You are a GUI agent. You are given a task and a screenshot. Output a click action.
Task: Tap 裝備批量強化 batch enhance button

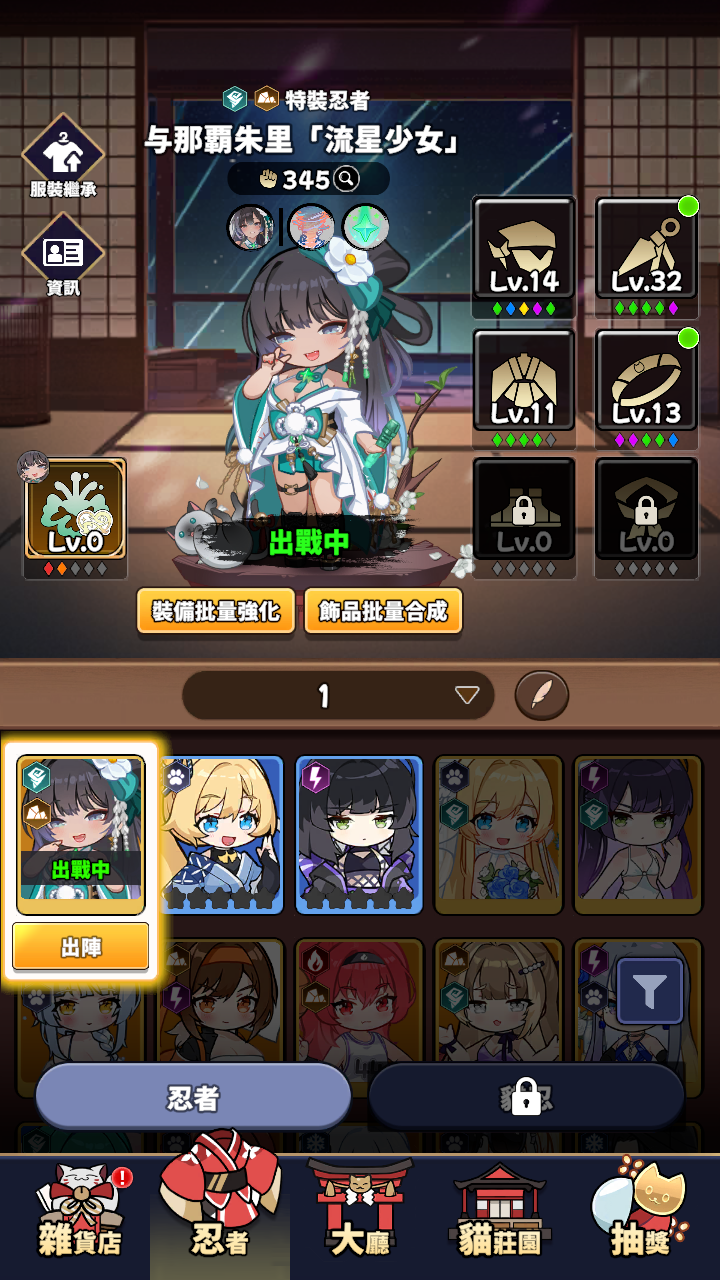click(216, 610)
